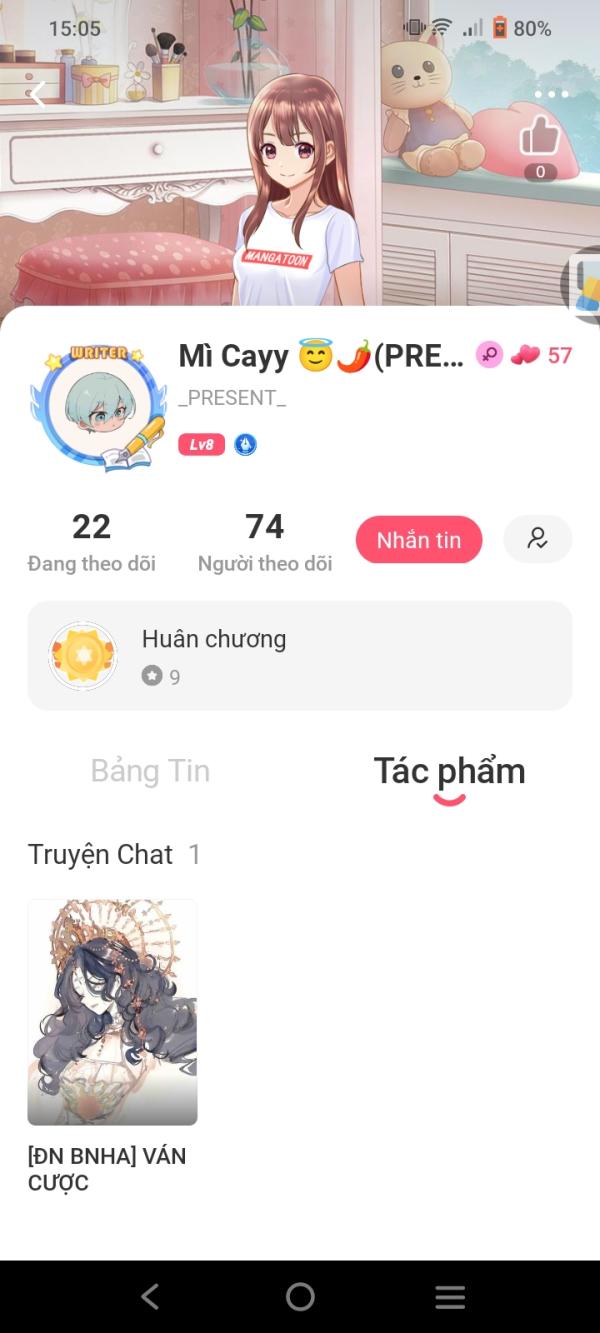Tap the system home button
This screenshot has height=1333, width=600.
pyautogui.click(x=300, y=1297)
